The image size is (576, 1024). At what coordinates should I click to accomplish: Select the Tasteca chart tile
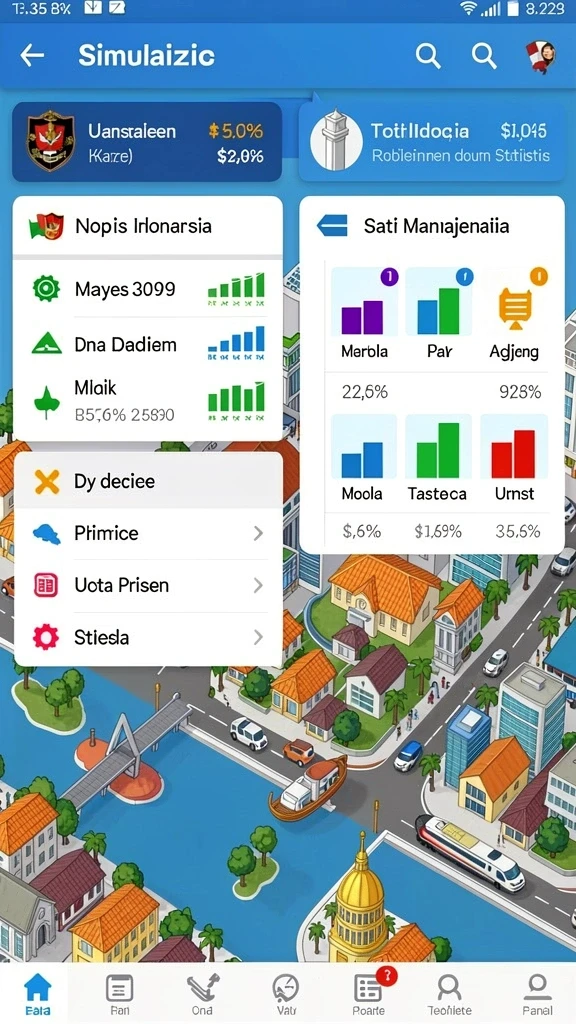[x=438, y=458]
